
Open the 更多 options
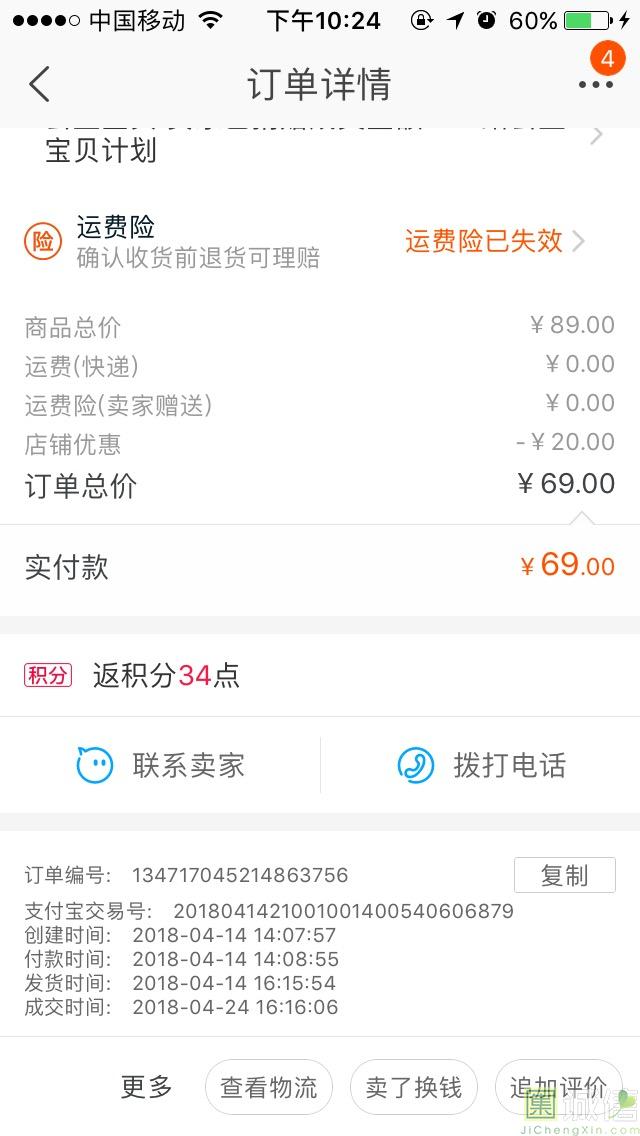[x=146, y=1087]
